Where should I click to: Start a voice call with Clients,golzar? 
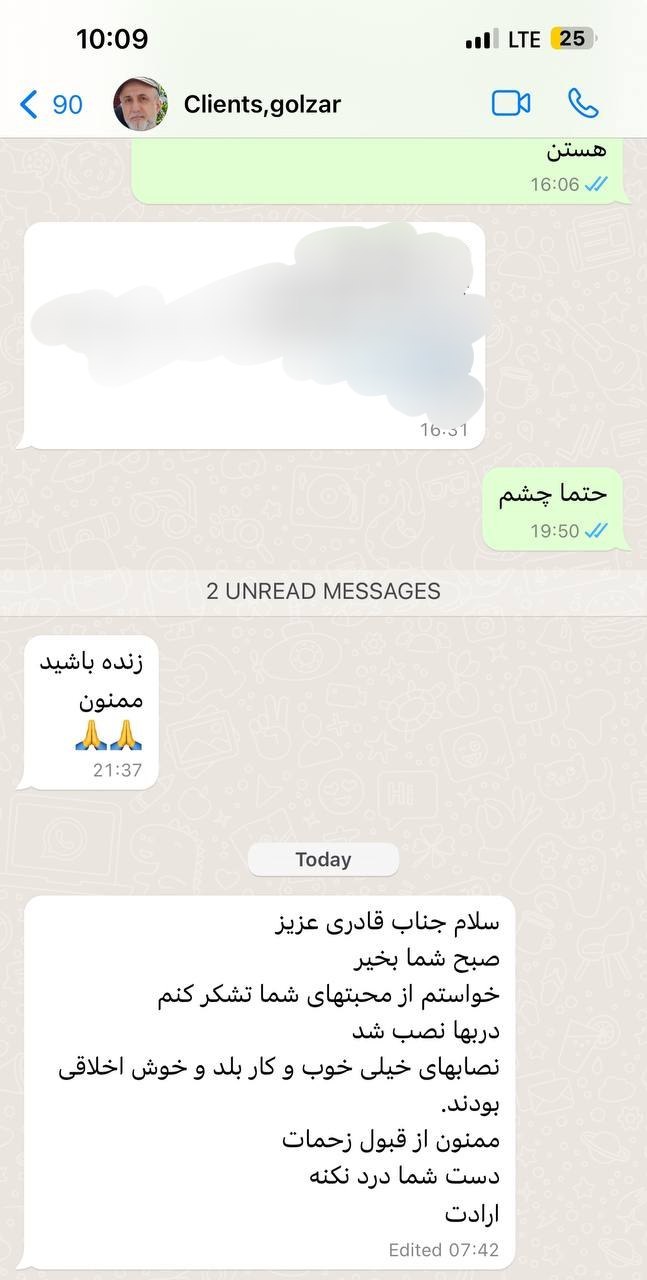[x=583, y=103]
